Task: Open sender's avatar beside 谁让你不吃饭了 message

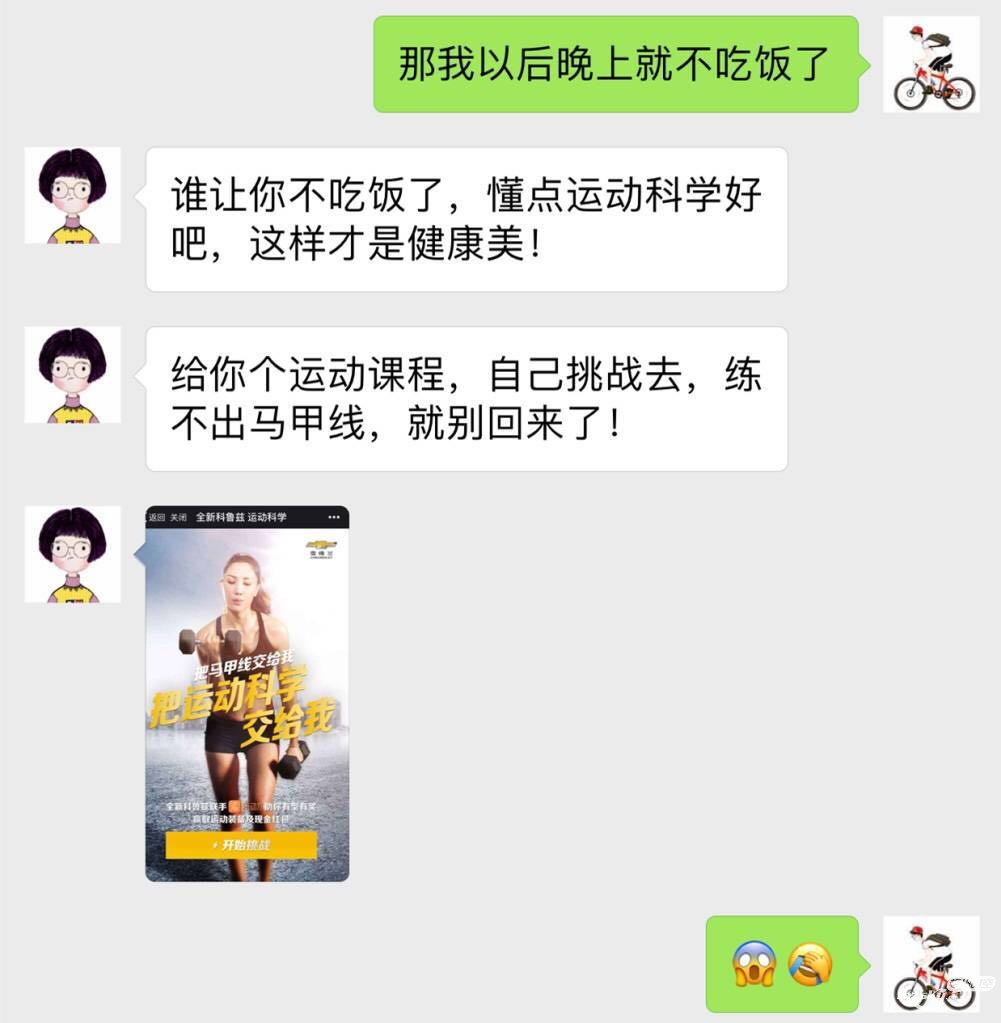Action: 72,196
